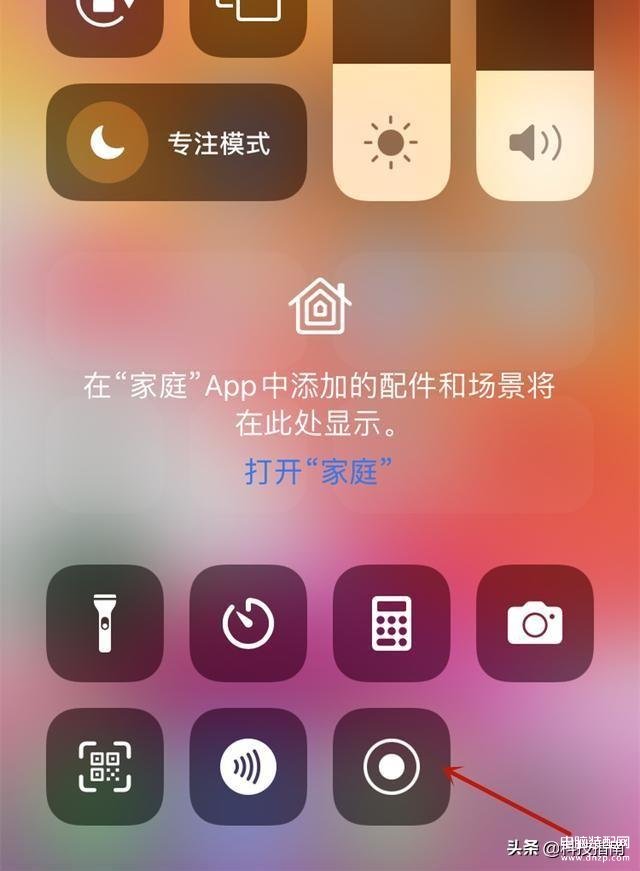Viewport: 640px width, 871px height.
Task: Open the QR code scanner
Action: [105, 766]
